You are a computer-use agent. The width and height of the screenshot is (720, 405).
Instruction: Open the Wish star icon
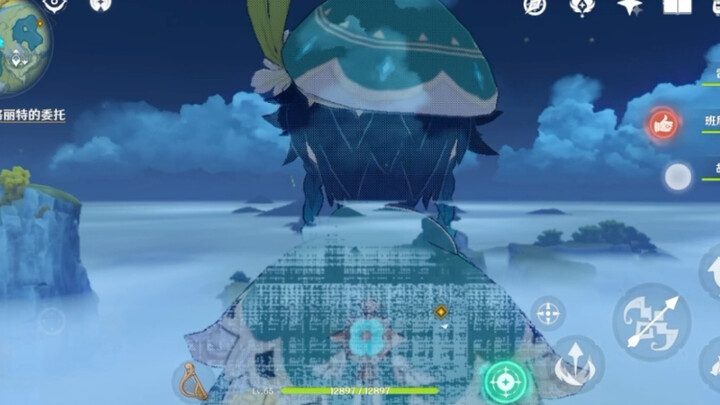pos(629,7)
